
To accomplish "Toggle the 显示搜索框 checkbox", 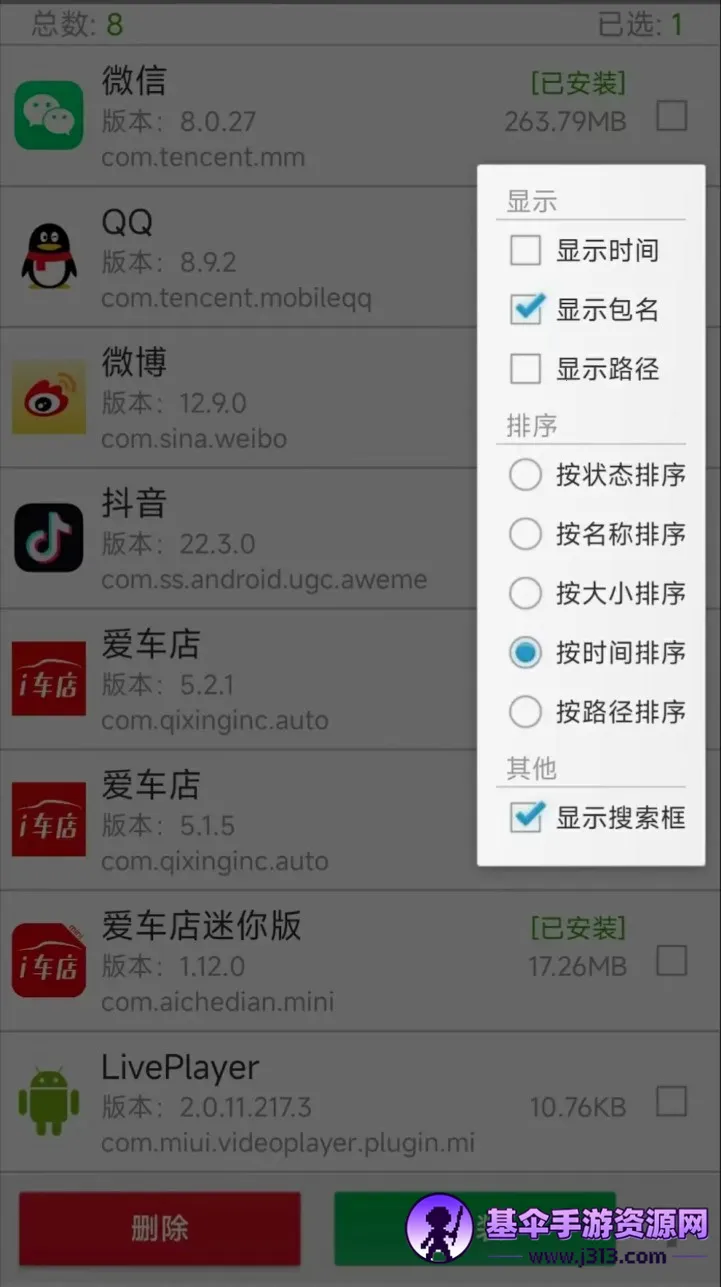I will [526, 817].
